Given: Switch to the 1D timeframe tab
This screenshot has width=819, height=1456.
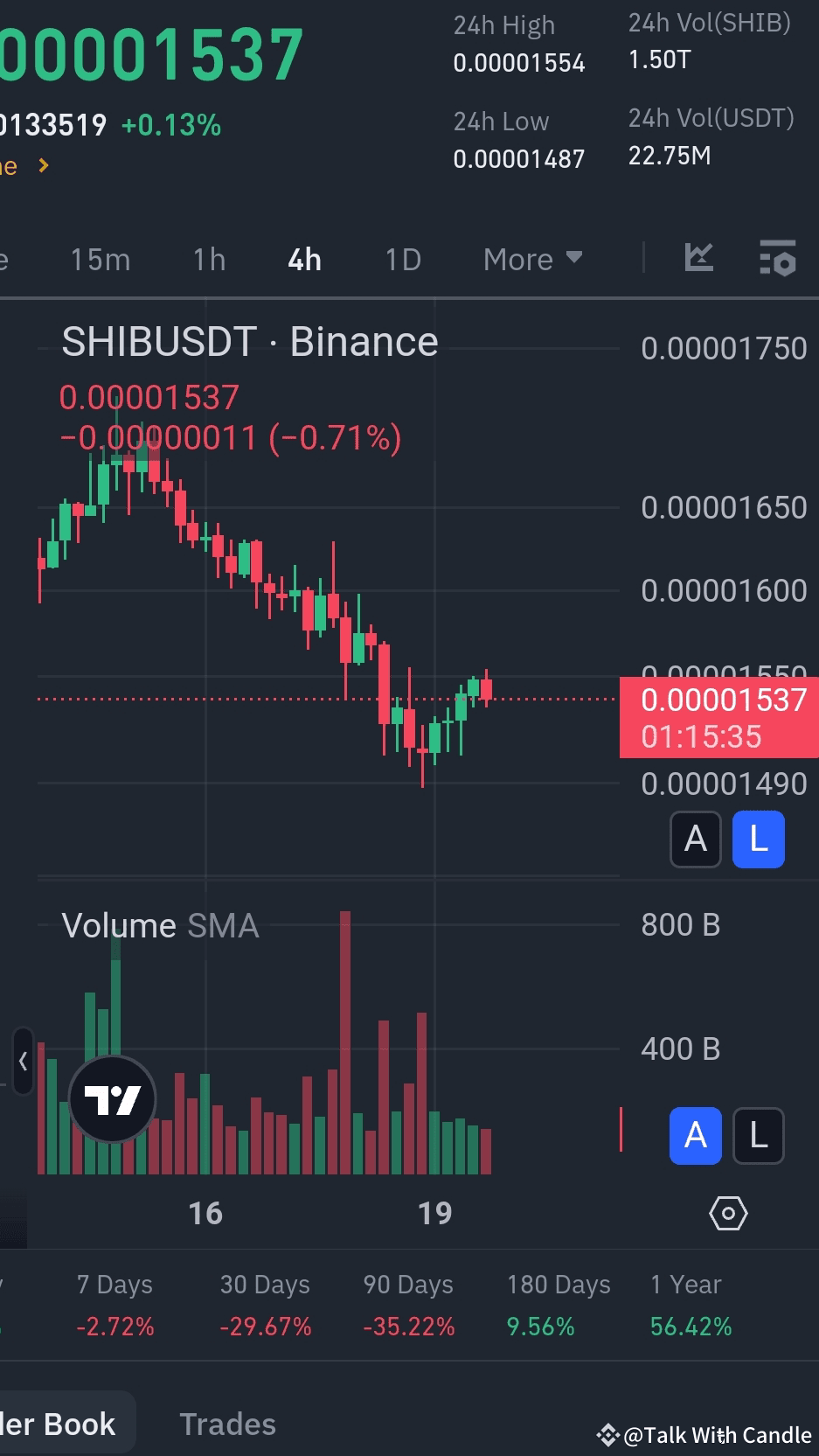Looking at the screenshot, I should click(x=402, y=258).
